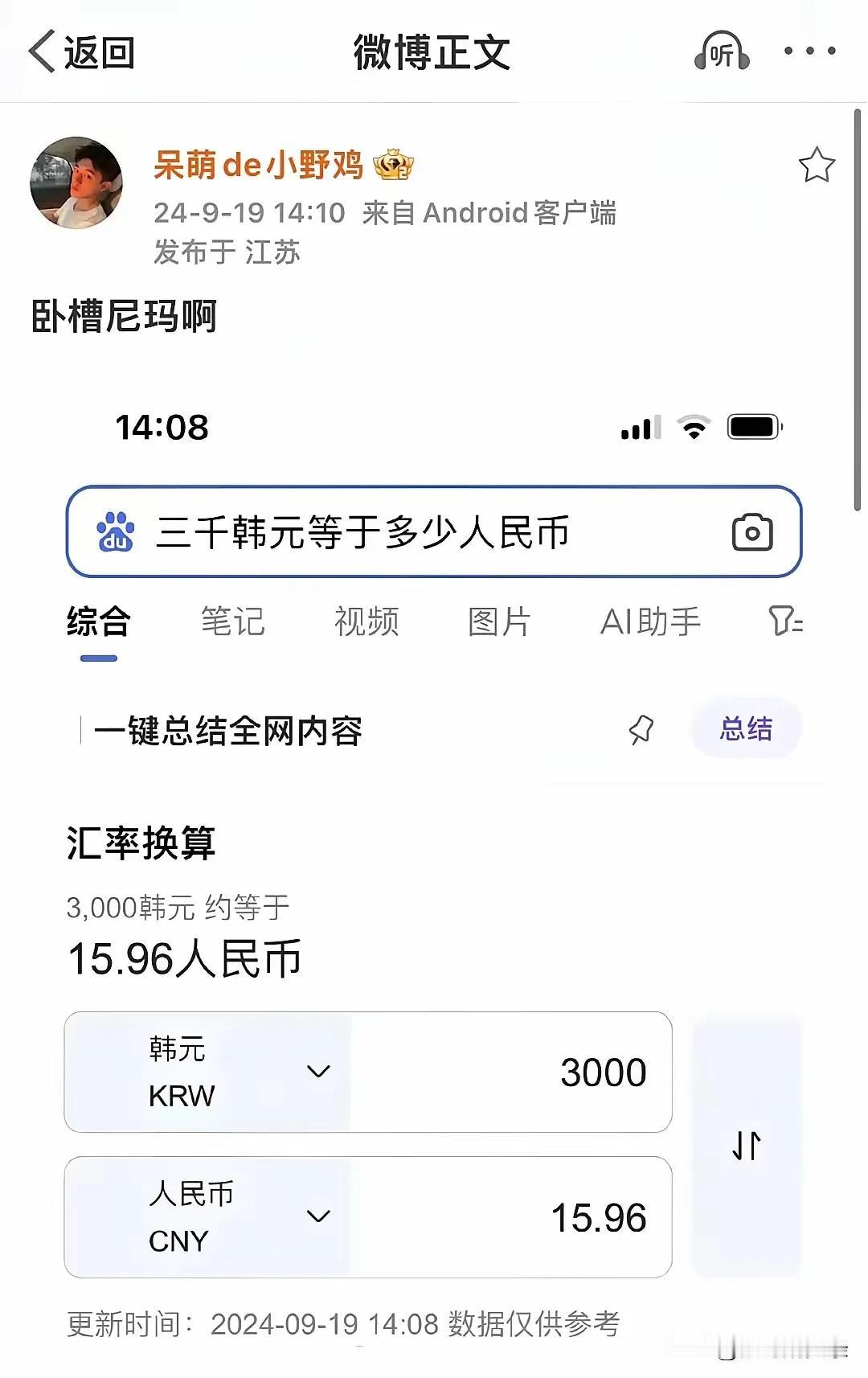Click the Baidu paw logo icon

(113, 531)
